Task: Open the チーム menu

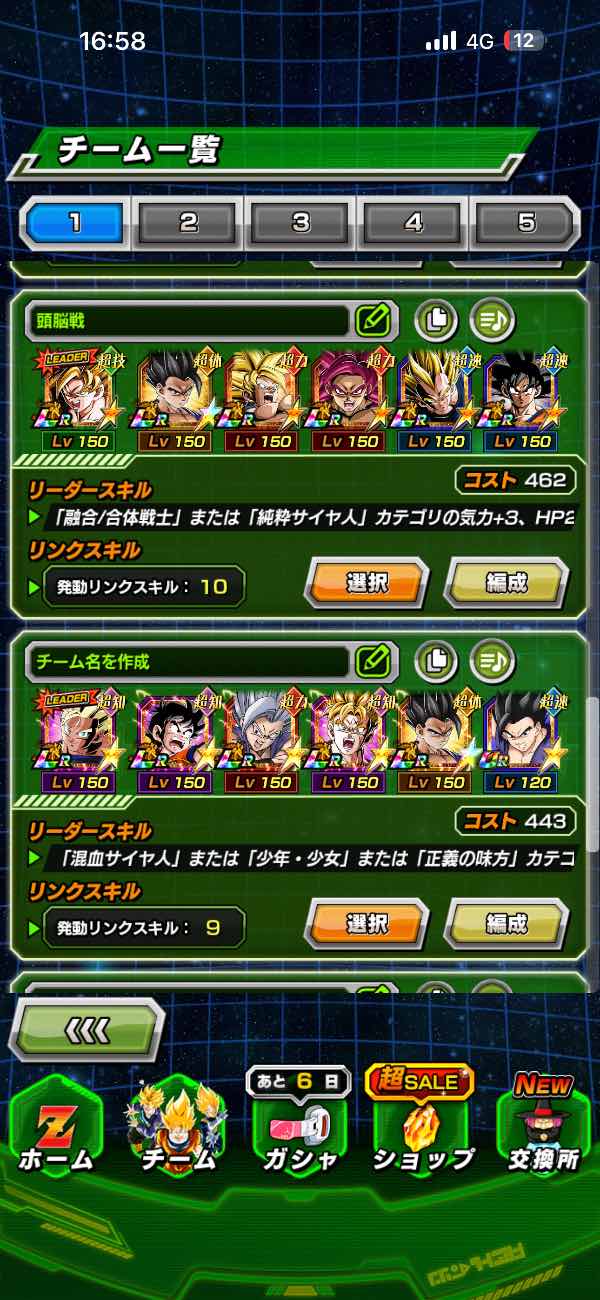Action: click(177, 1131)
